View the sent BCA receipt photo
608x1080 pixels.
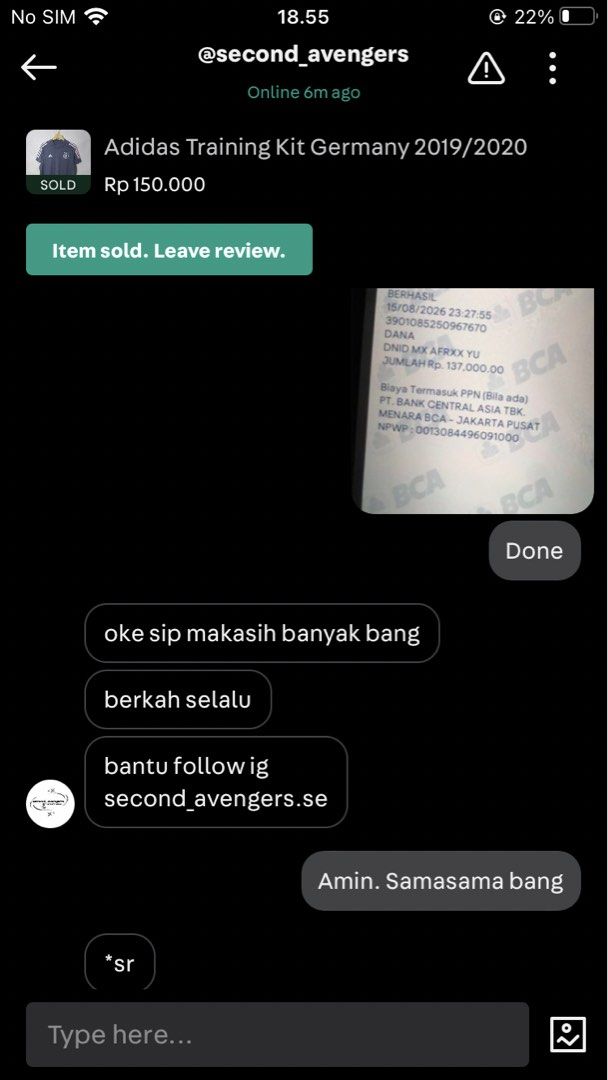pos(473,400)
